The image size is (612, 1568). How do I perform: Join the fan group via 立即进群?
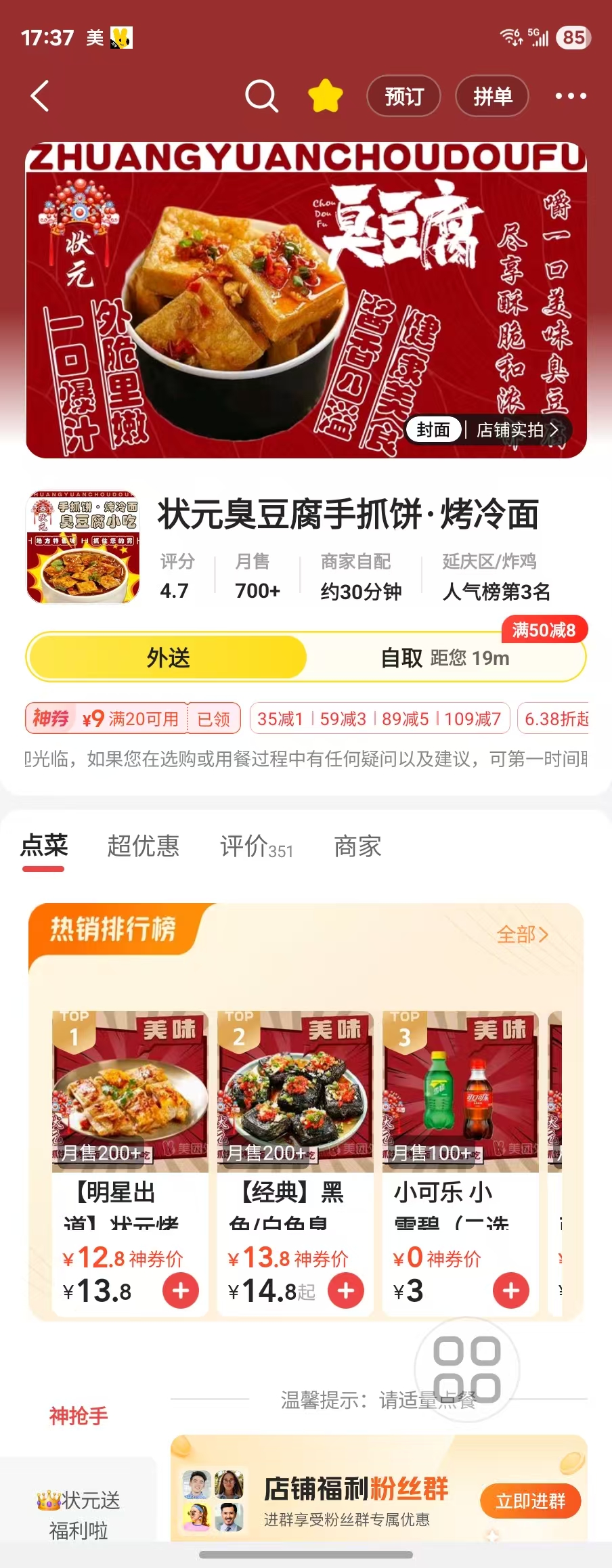531,1501
